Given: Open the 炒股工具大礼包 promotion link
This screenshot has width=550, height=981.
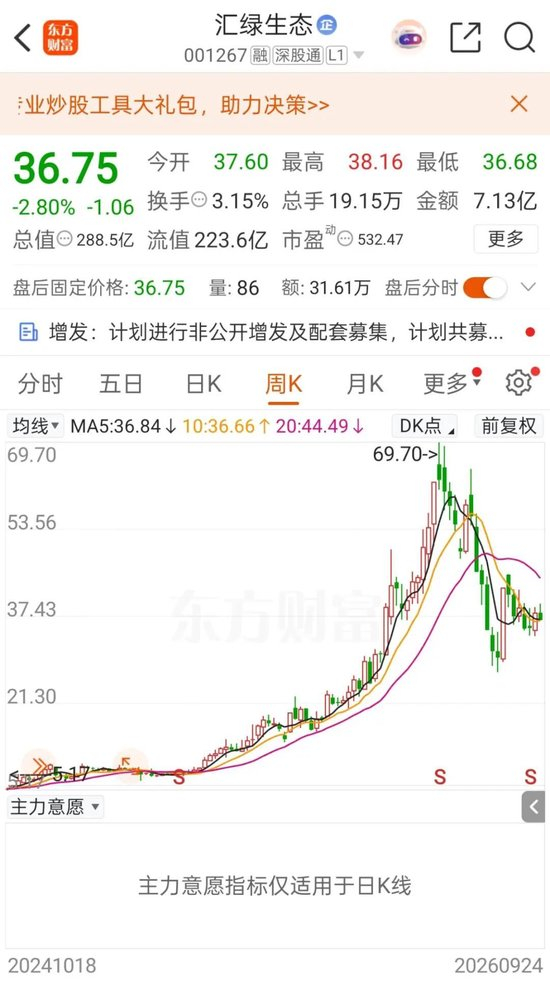Looking at the screenshot, I should click(173, 104).
